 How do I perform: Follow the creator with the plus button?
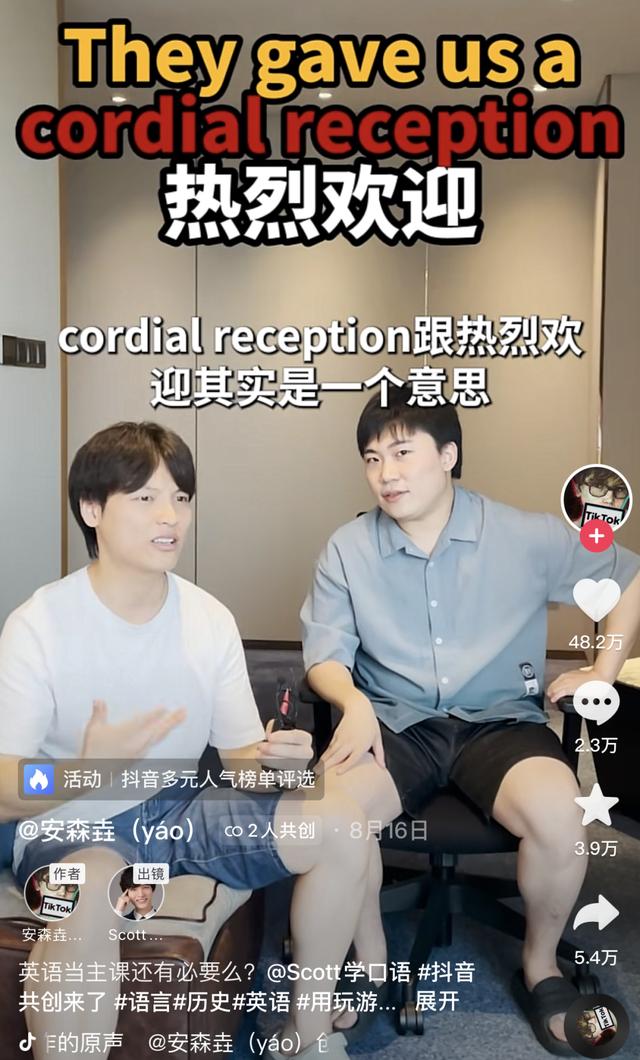pos(596,537)
